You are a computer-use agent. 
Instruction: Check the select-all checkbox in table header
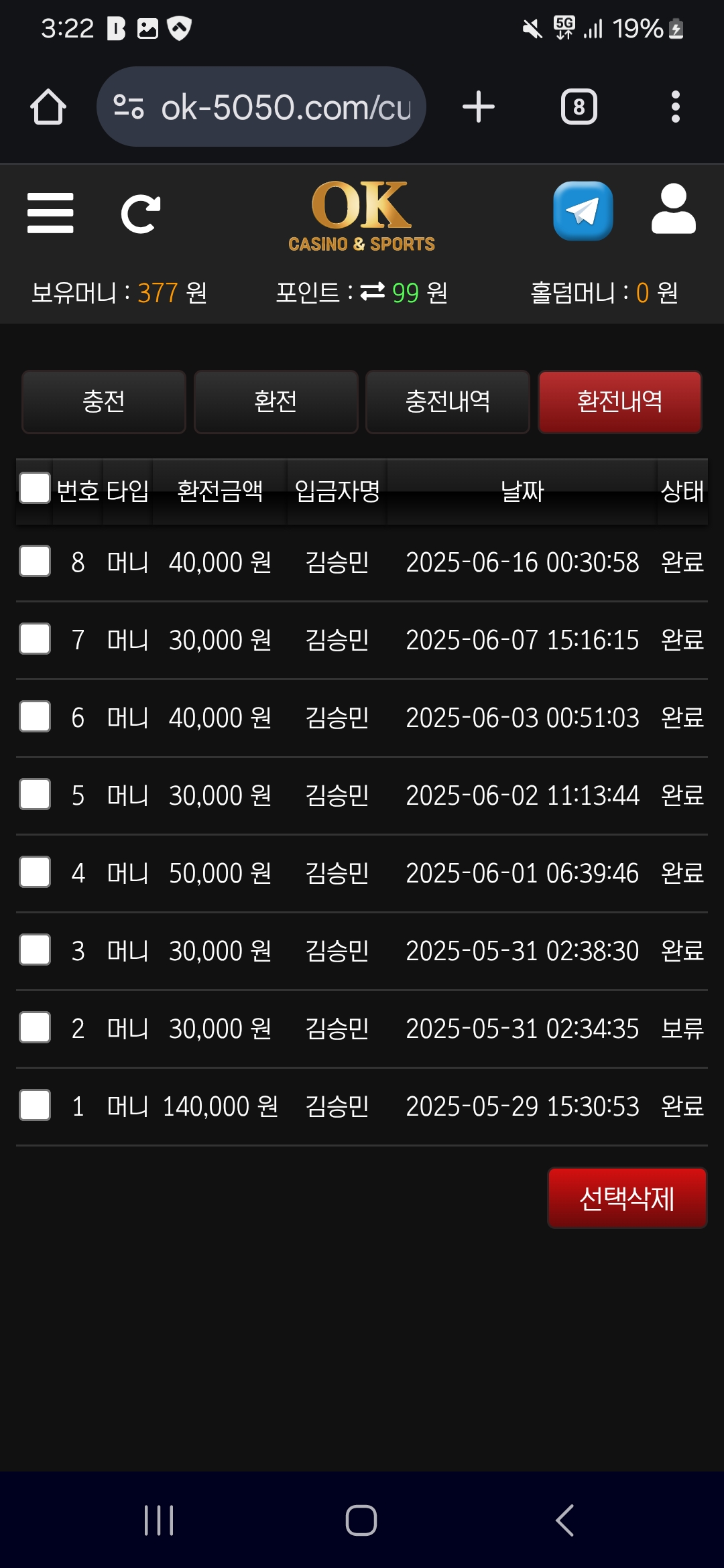click(x=35, y=488)
